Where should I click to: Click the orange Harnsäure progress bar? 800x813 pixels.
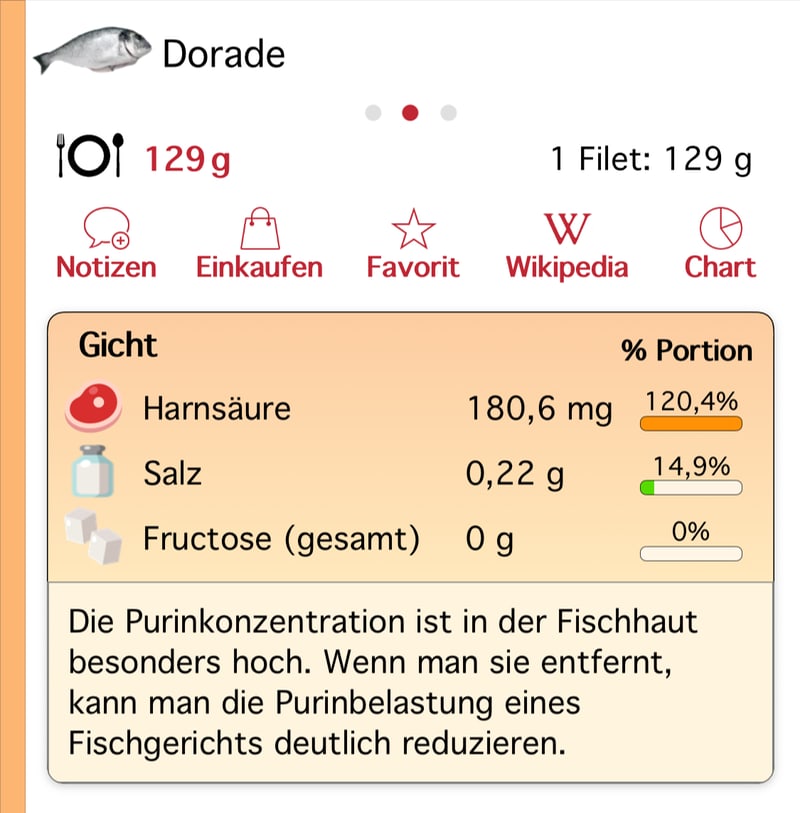click(x=690, y=424)
